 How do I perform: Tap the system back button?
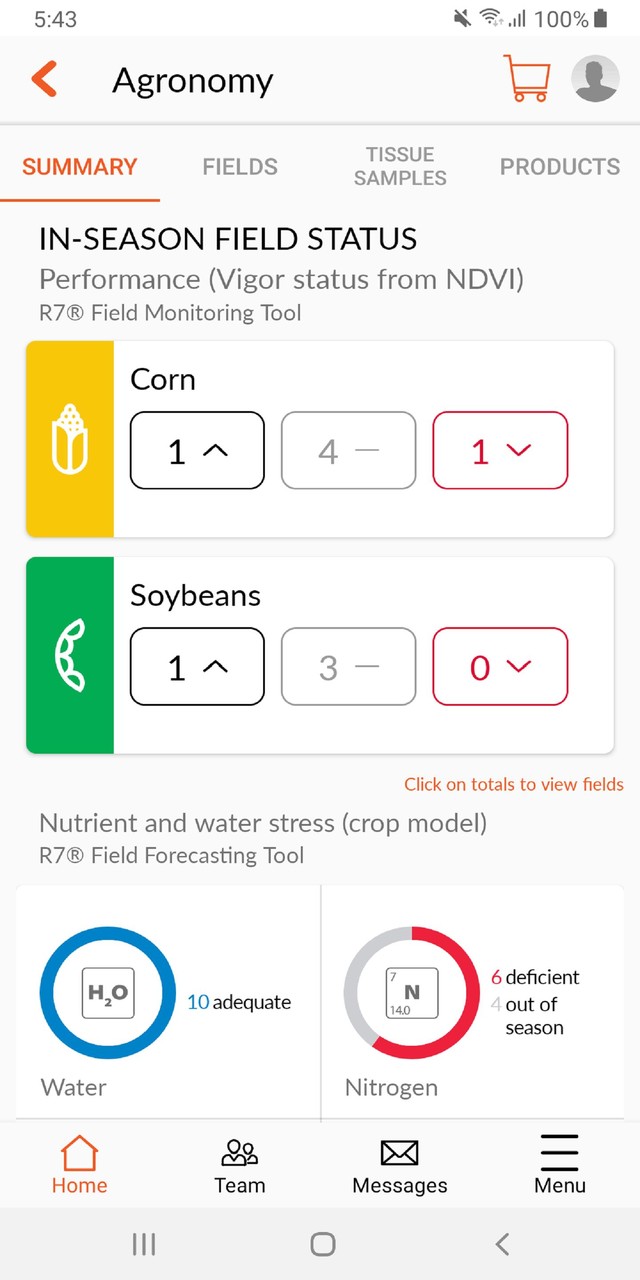point(503,1243)
